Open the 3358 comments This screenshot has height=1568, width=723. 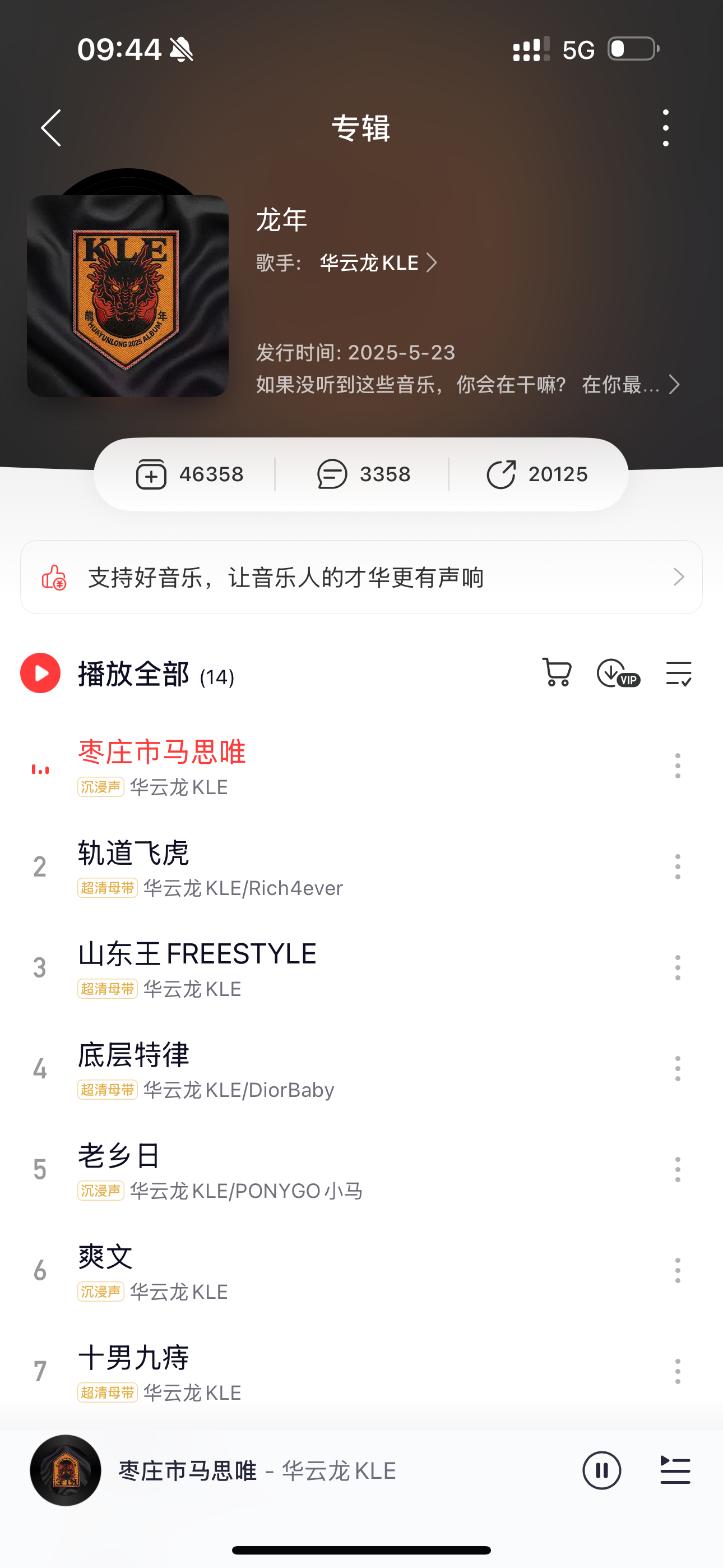click(x=363, y=474)
